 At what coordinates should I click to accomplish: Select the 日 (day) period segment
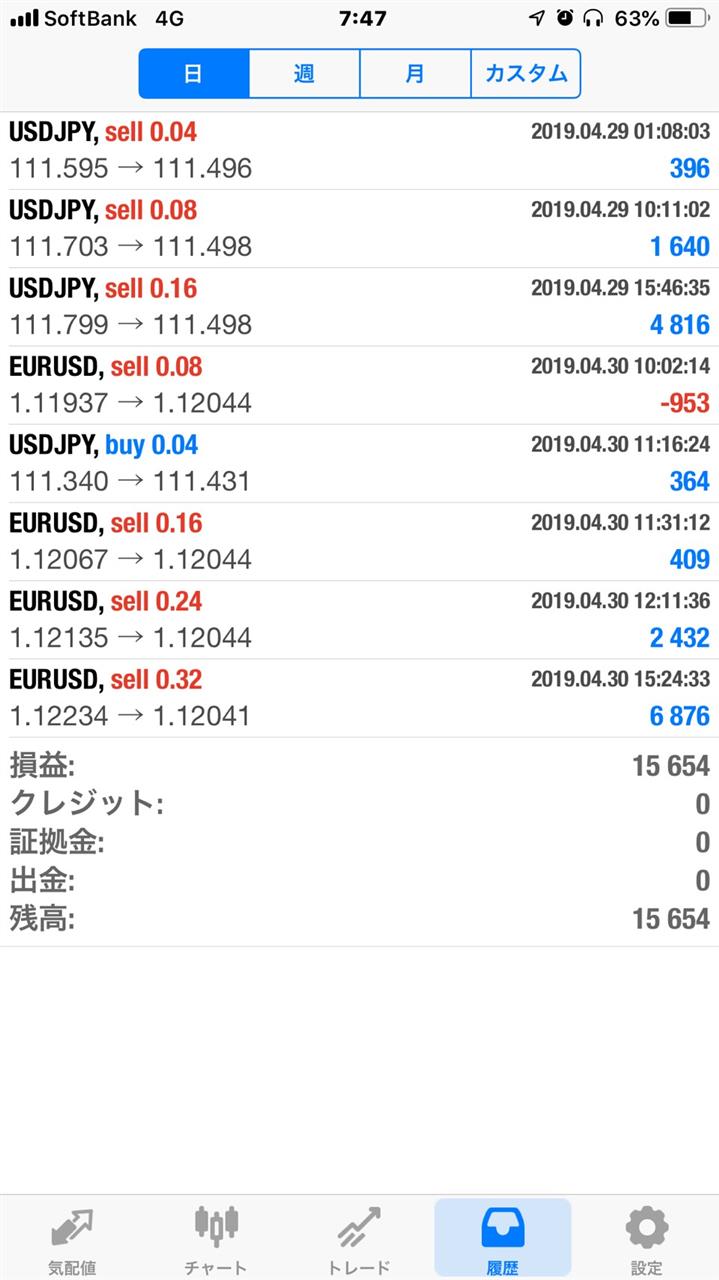tap(194, 74)
